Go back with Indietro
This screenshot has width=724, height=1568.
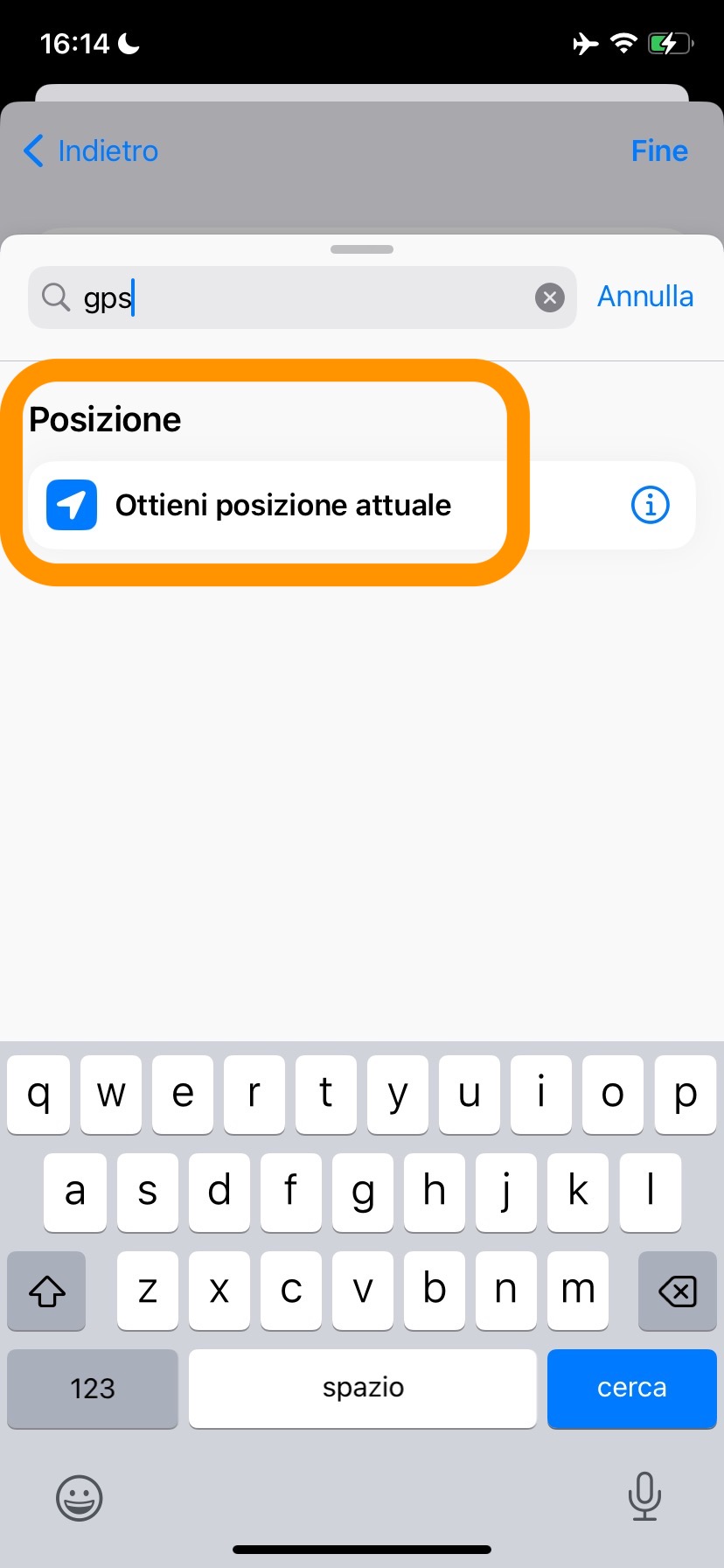(x=91, y=151)
